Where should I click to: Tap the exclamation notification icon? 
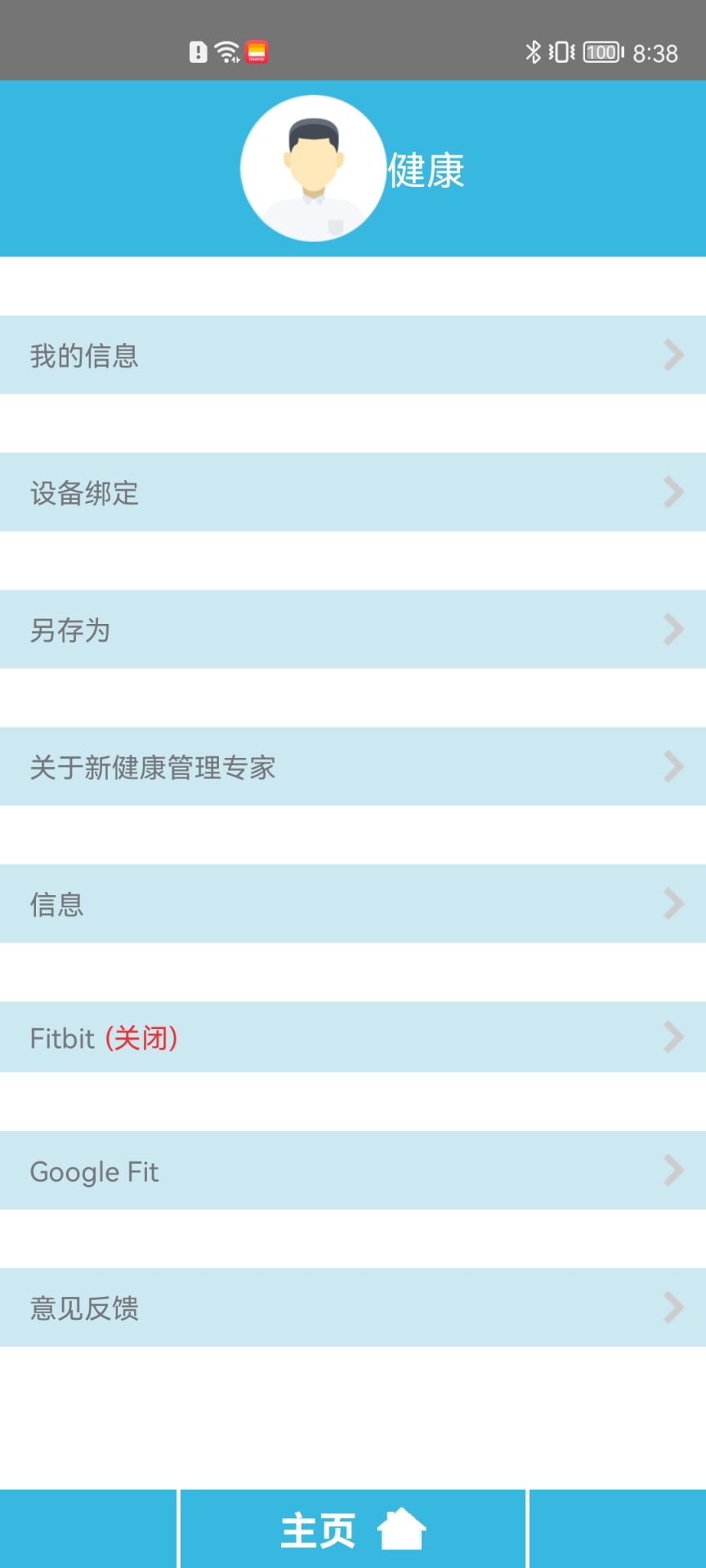pos(196,51)
